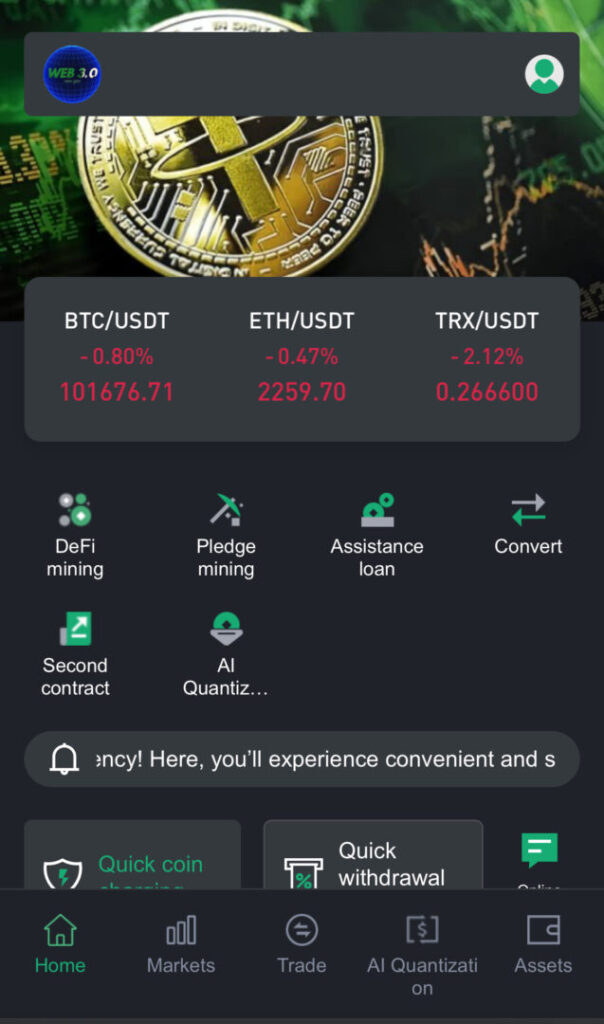
Task: Switch to the Assets tab
Action: pyautogui.click(x=543, y=945)
